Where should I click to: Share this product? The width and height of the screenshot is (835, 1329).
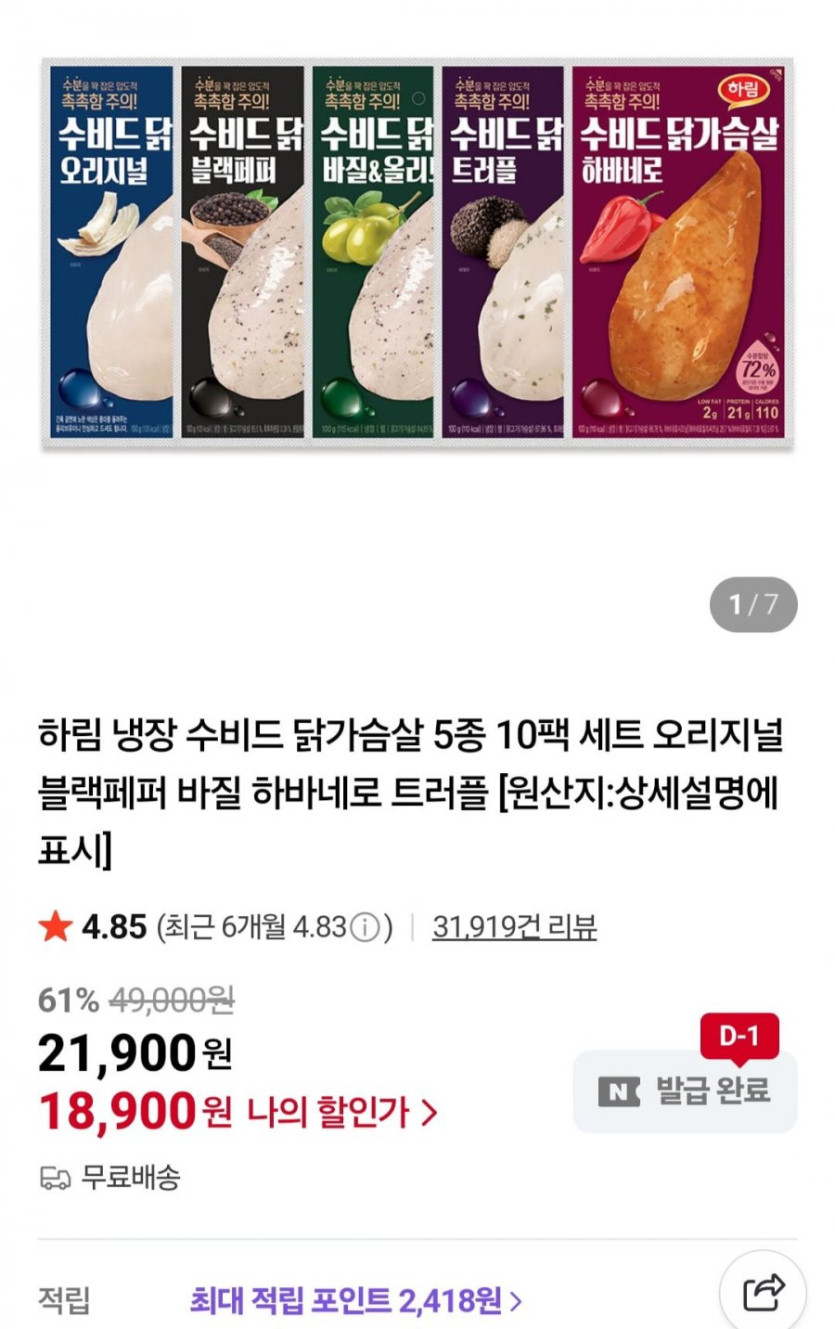763,1294
